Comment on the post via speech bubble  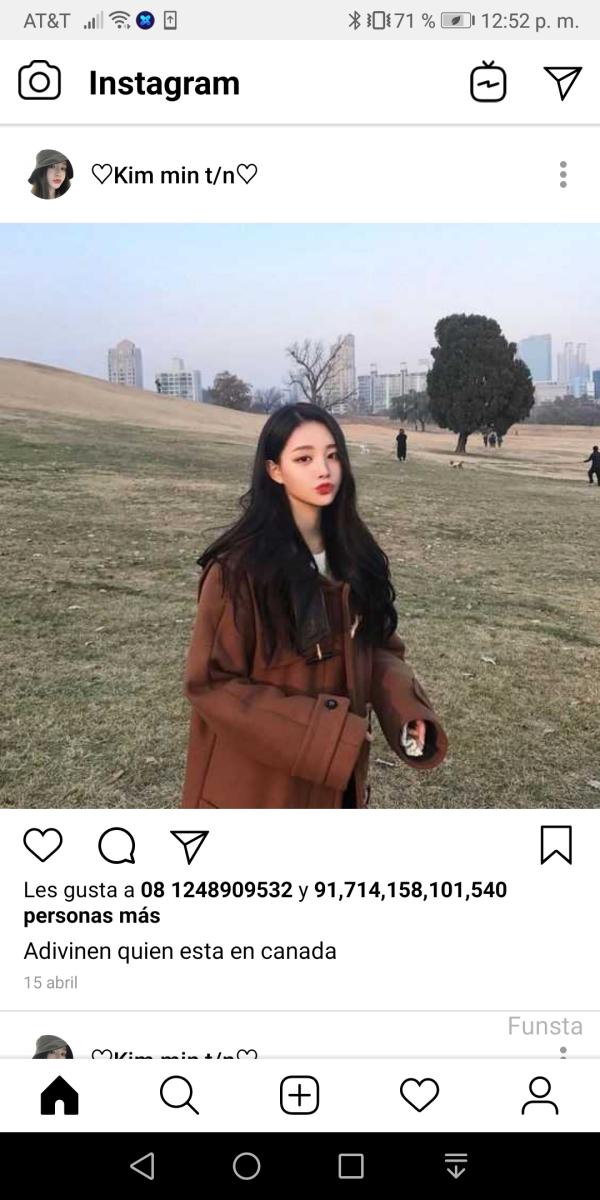117,846
